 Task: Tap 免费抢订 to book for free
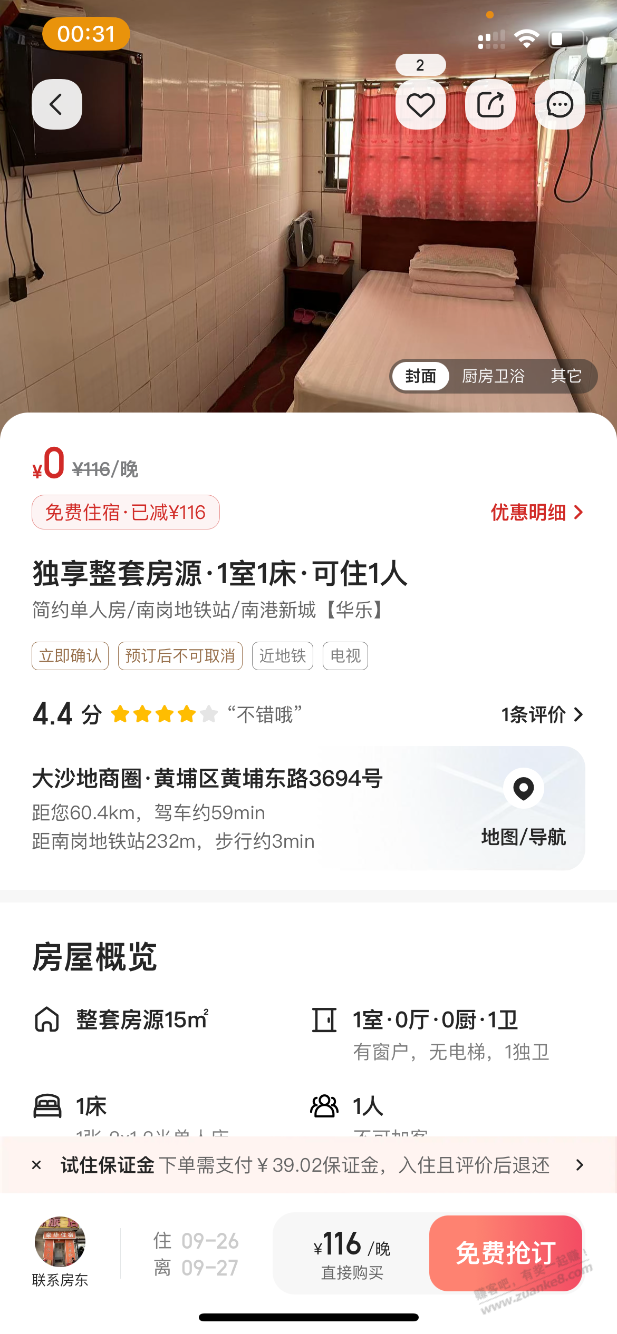(x=505, y=1253)
